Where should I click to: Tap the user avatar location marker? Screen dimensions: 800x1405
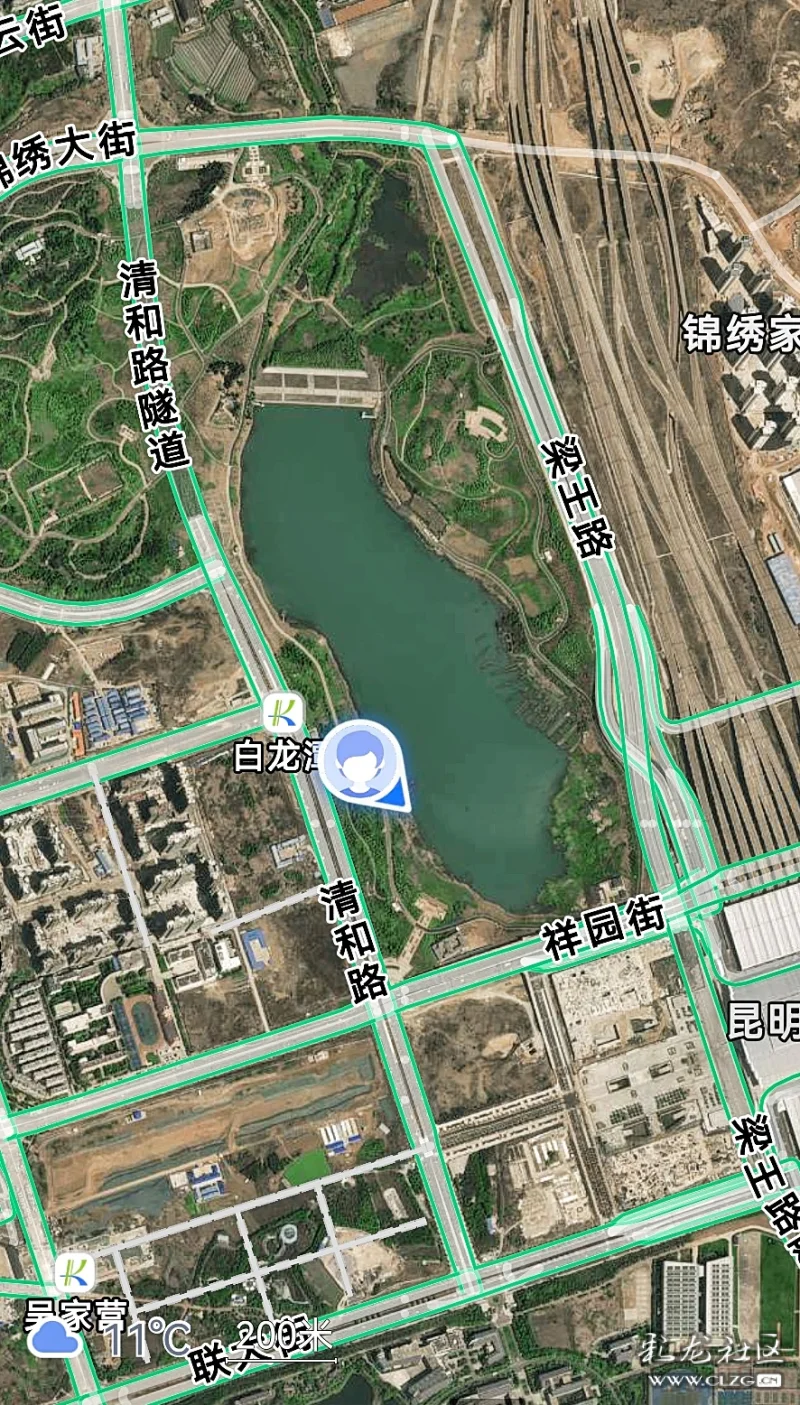tap(360, 763)
